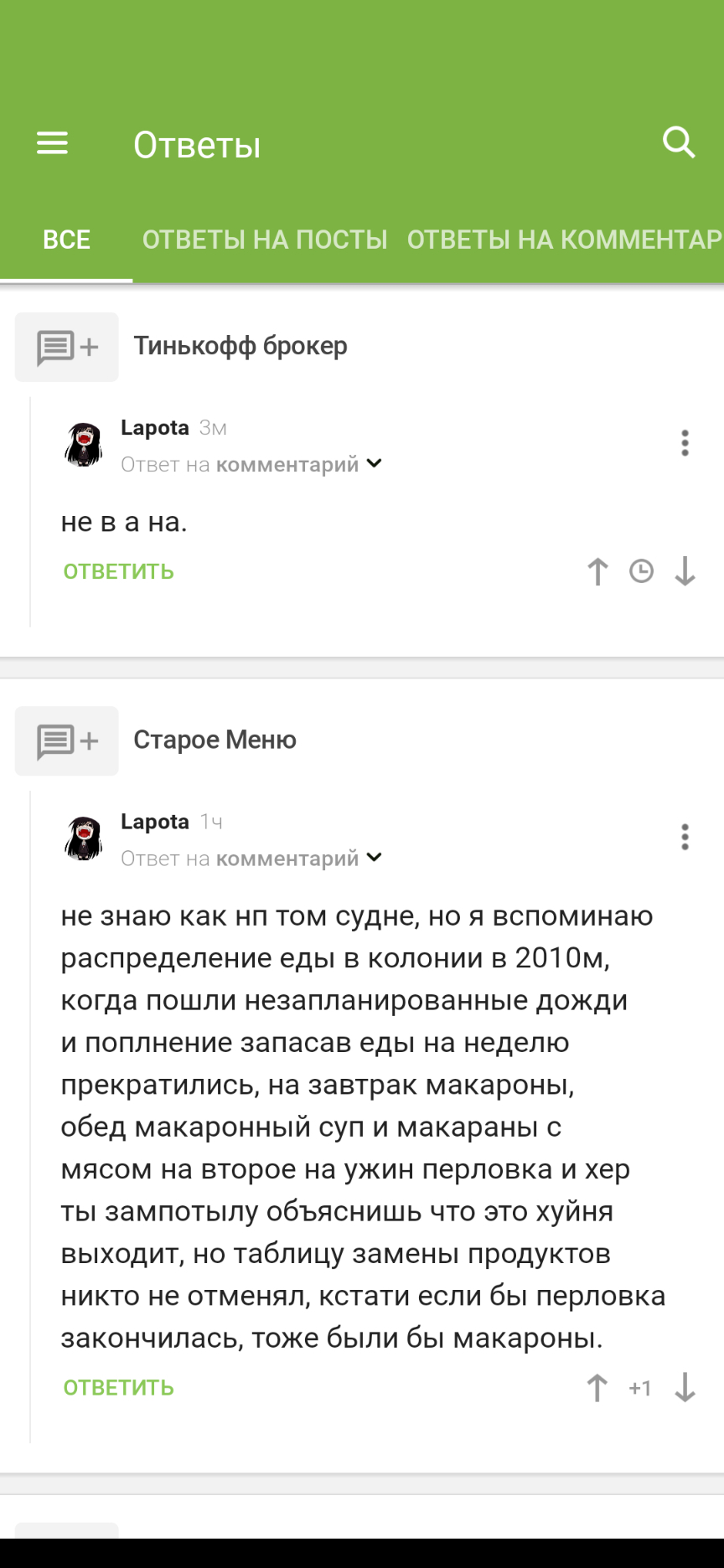Switch to the ВСЕ tab
724x1568 pixels.
pos(66,240)
